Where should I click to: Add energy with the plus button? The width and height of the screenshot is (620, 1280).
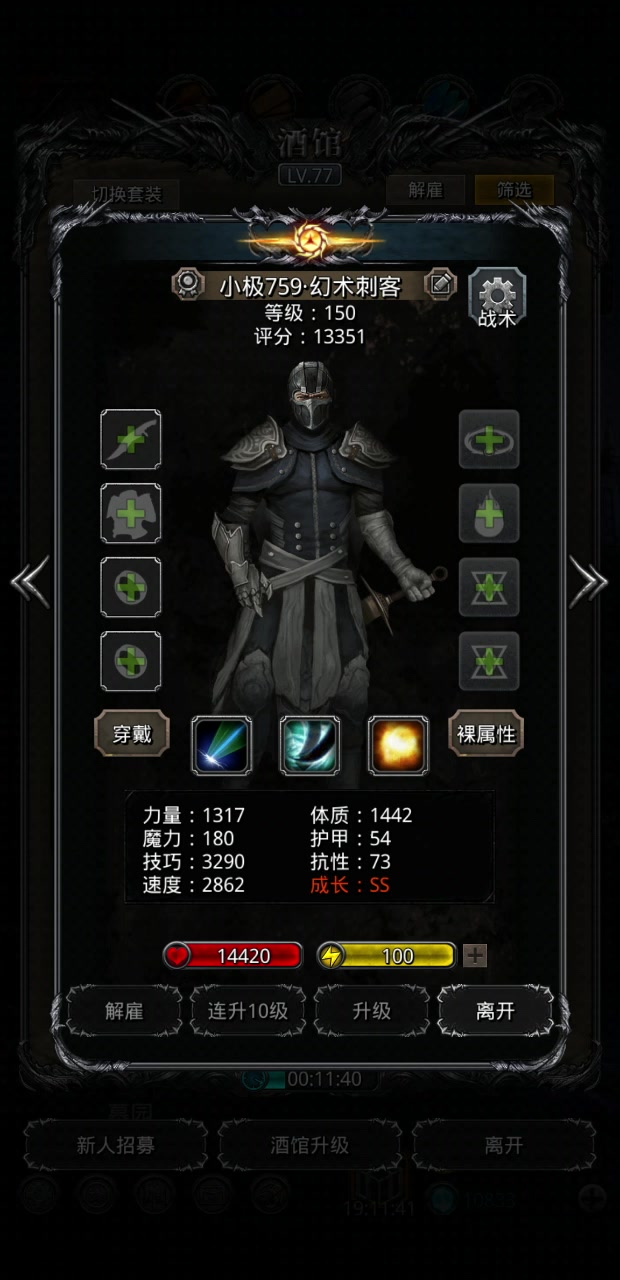(x=476, y=955)
